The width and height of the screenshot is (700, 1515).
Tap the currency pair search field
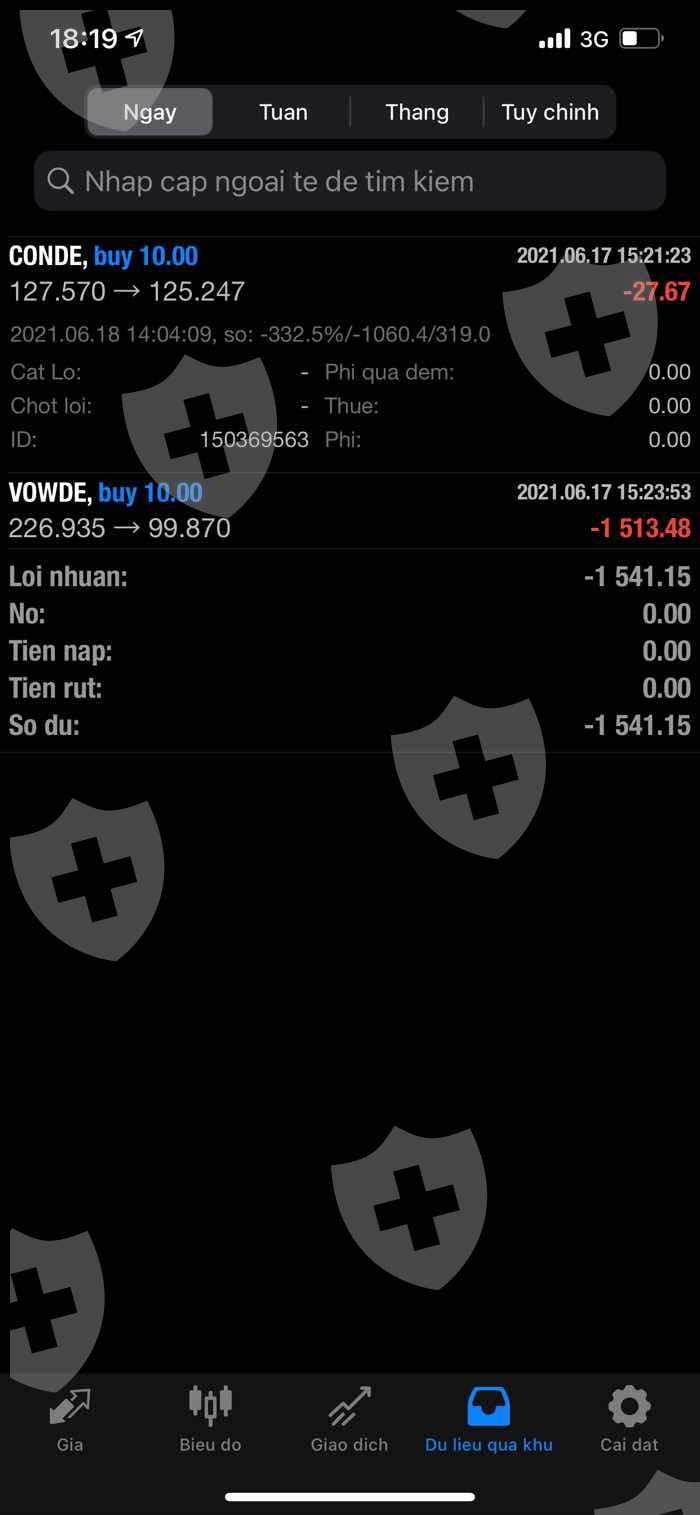(350, 181)
